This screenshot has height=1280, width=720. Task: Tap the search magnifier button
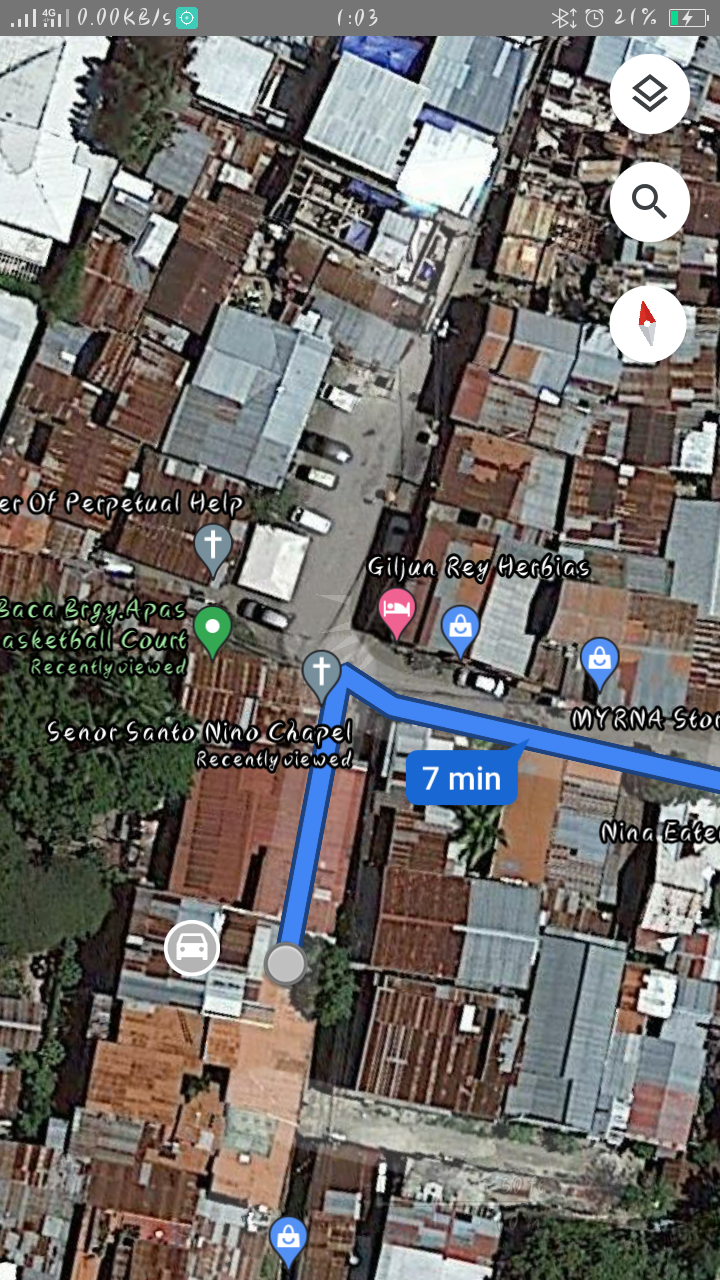click(649, 202)
